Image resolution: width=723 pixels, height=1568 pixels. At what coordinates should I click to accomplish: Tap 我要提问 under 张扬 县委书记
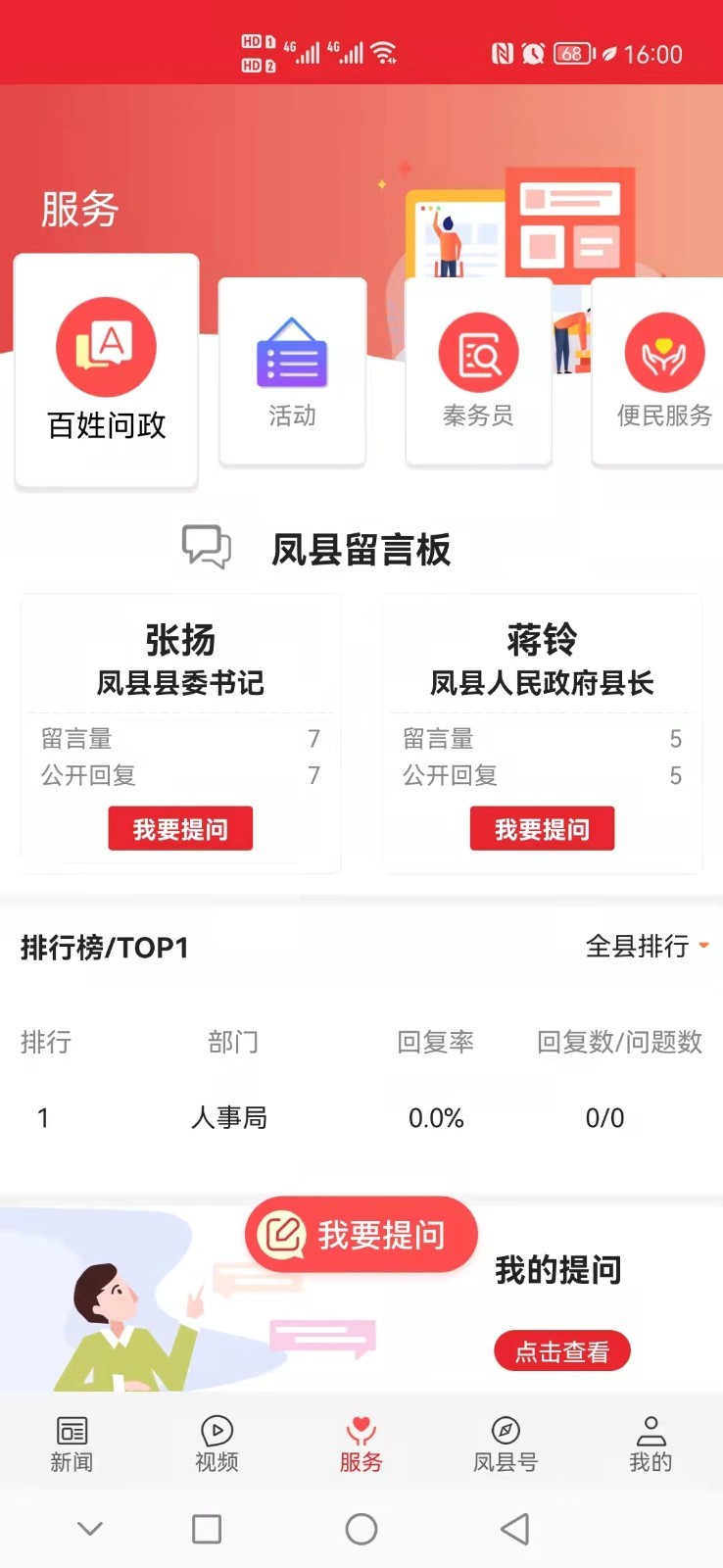click(180, 829)
